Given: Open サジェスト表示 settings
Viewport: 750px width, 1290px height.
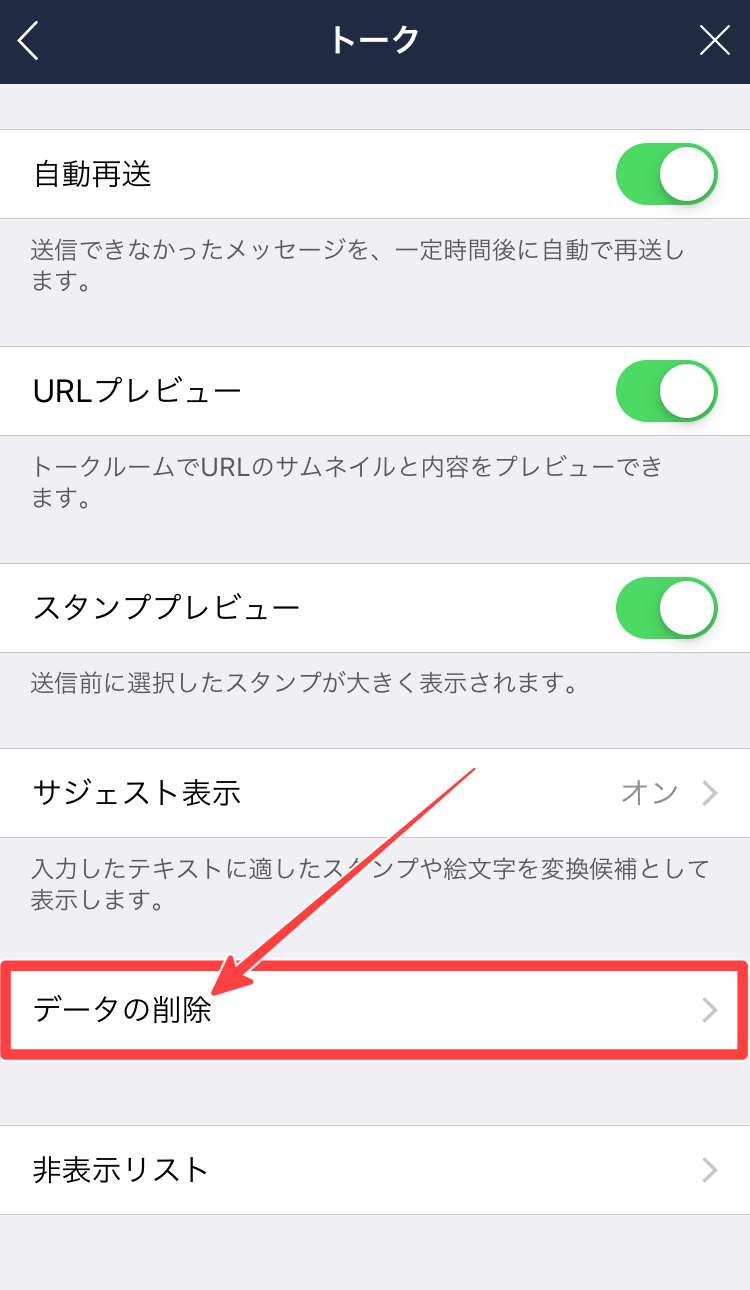Looking at the screenshot, I should pyautogui.click(x=375, y=793).
